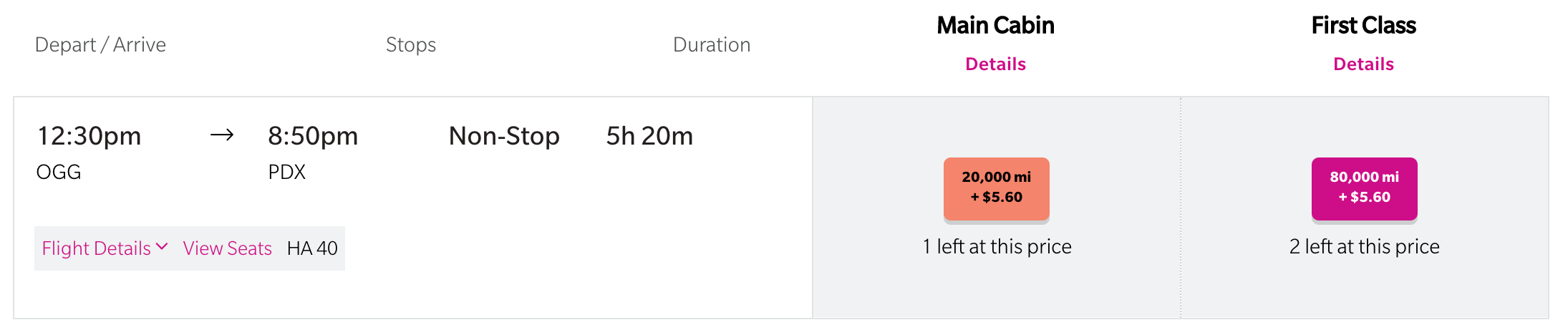
Task: Select the 80,000 mi First Class fare
Action: click(x=1364, y=188)
